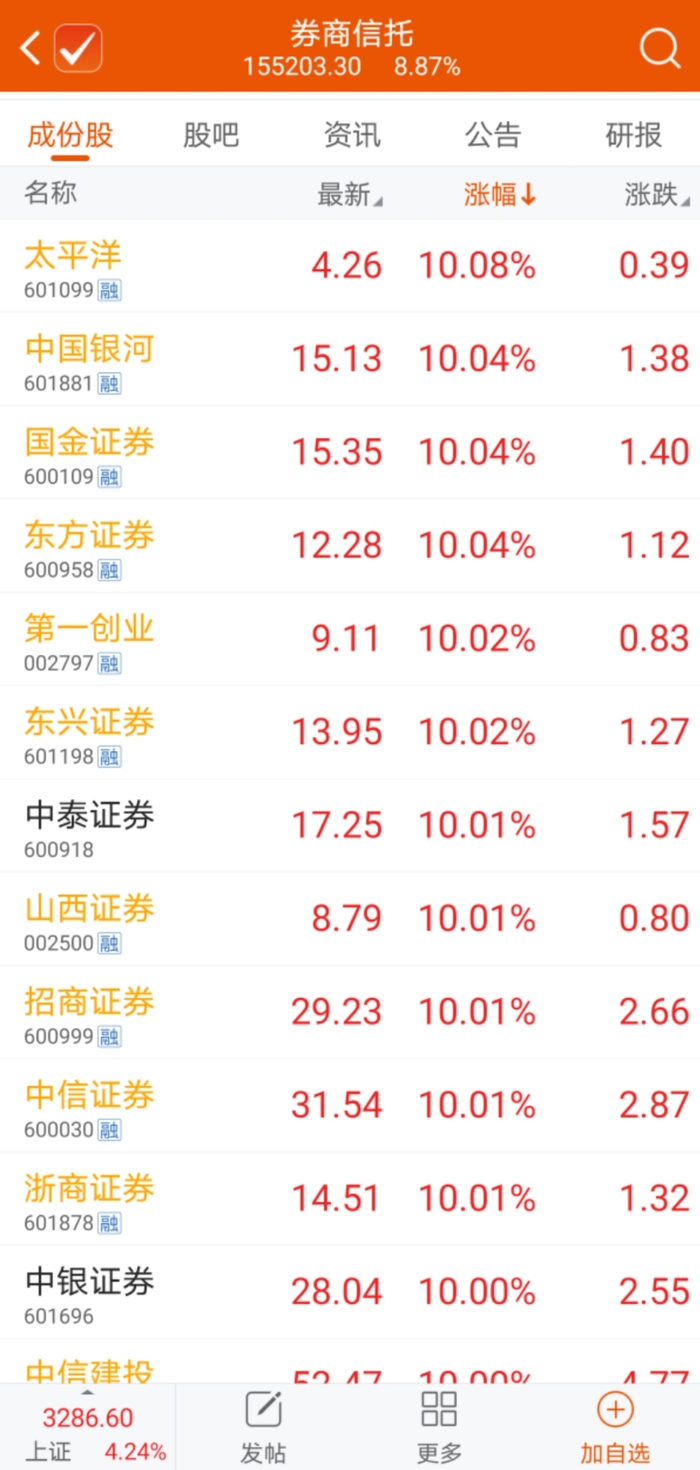Open the 更多 menu
This screenshot has height=1470, width=700.
[439, 1427]
